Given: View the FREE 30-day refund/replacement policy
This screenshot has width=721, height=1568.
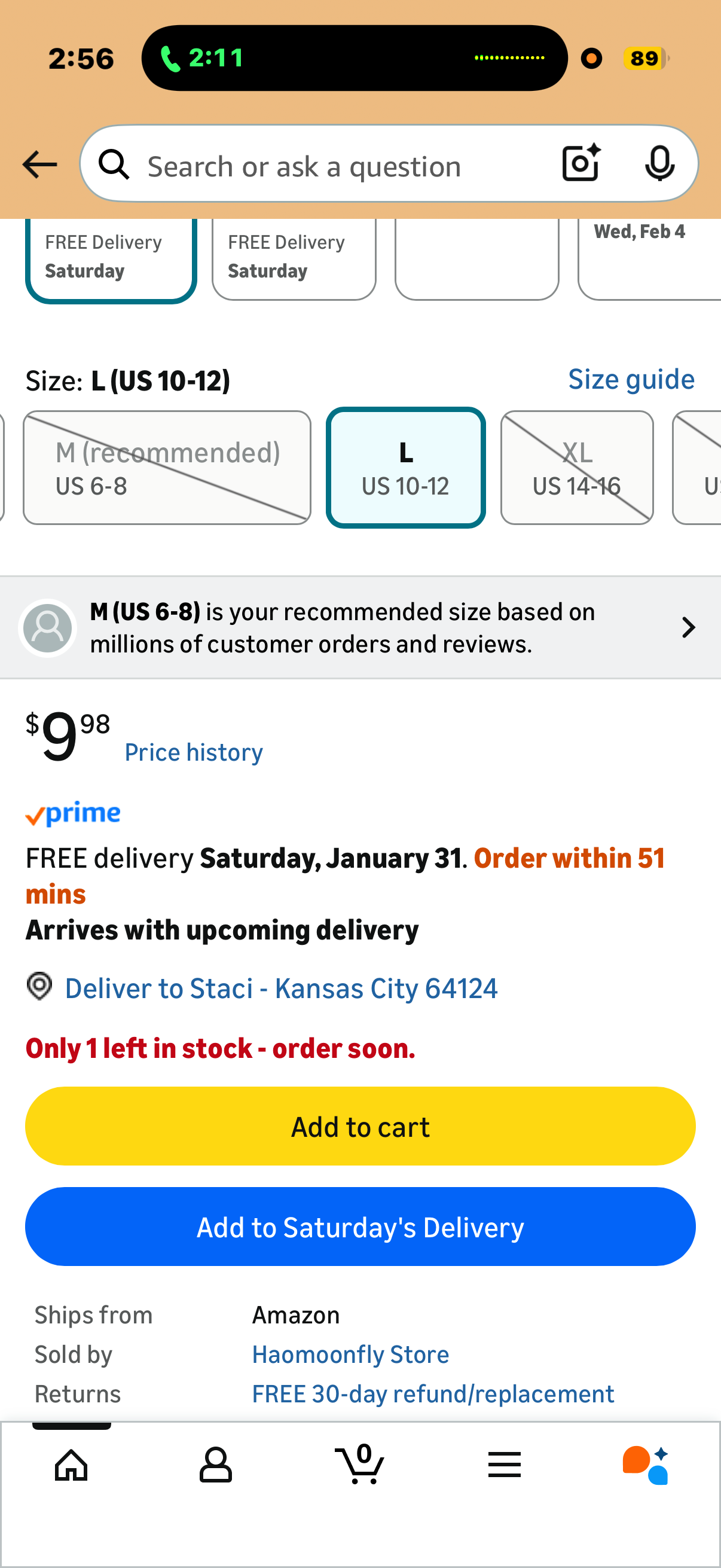Looking at the screenshot, I should [433, 1395].
